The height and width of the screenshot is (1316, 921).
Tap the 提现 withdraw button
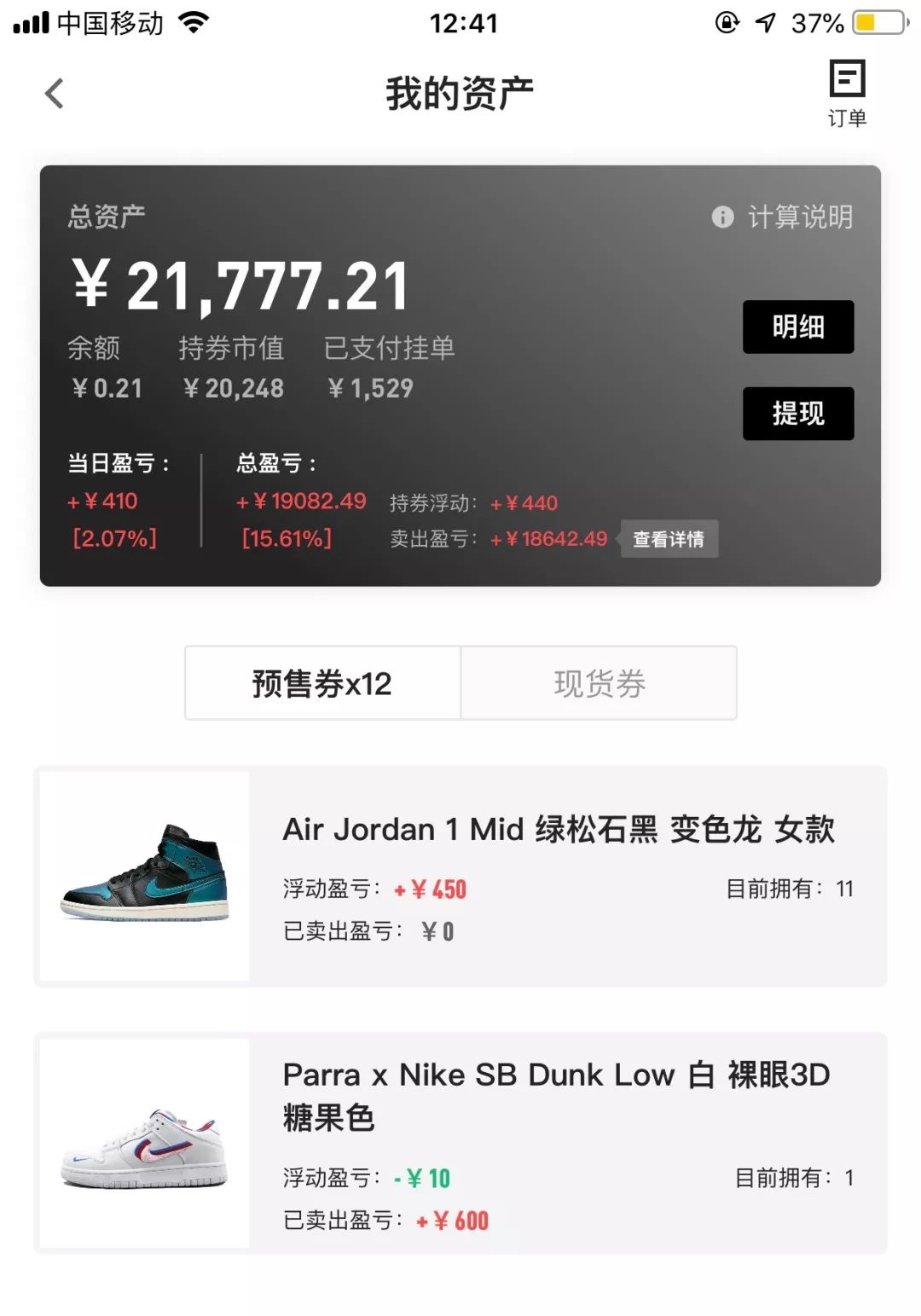point(798,414)
